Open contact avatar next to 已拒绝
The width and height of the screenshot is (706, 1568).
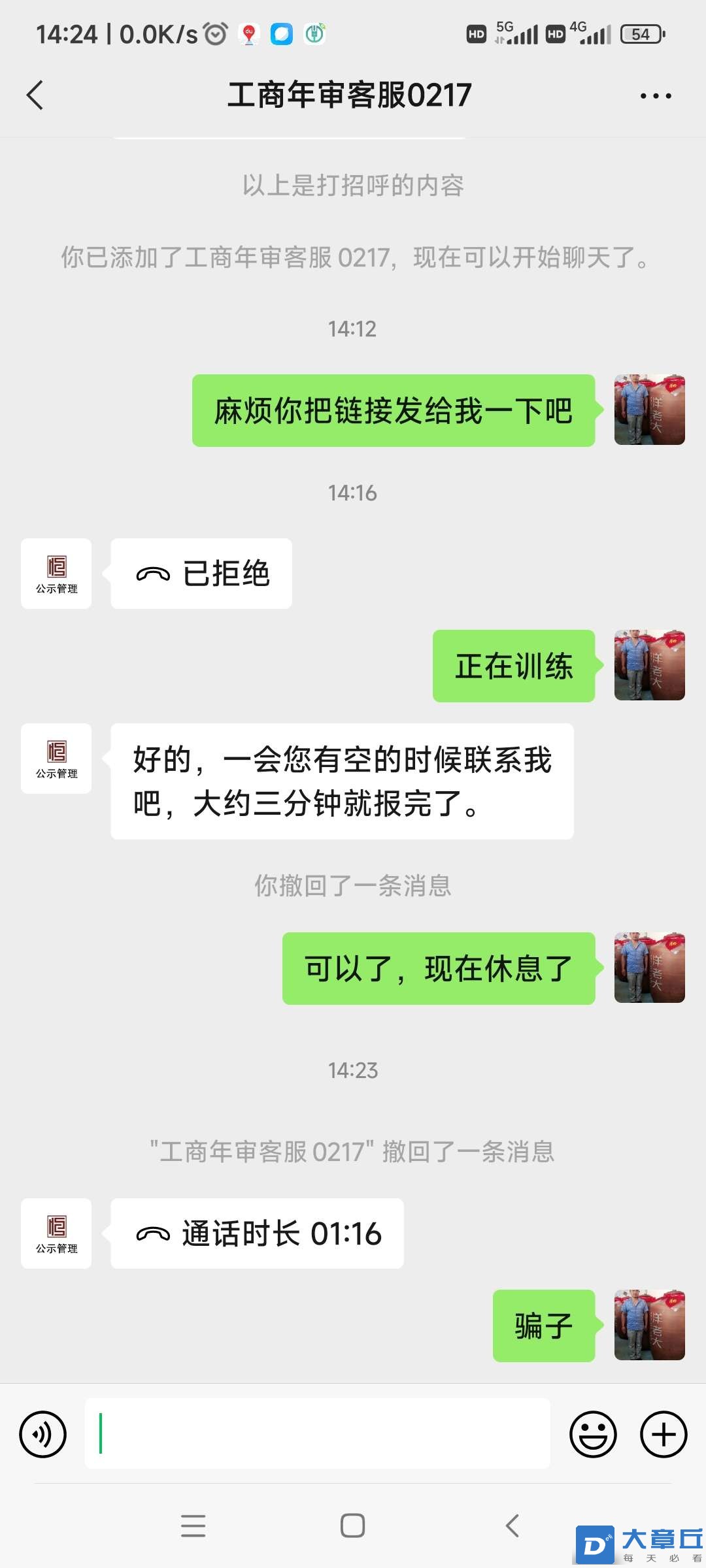pos(56,574)
